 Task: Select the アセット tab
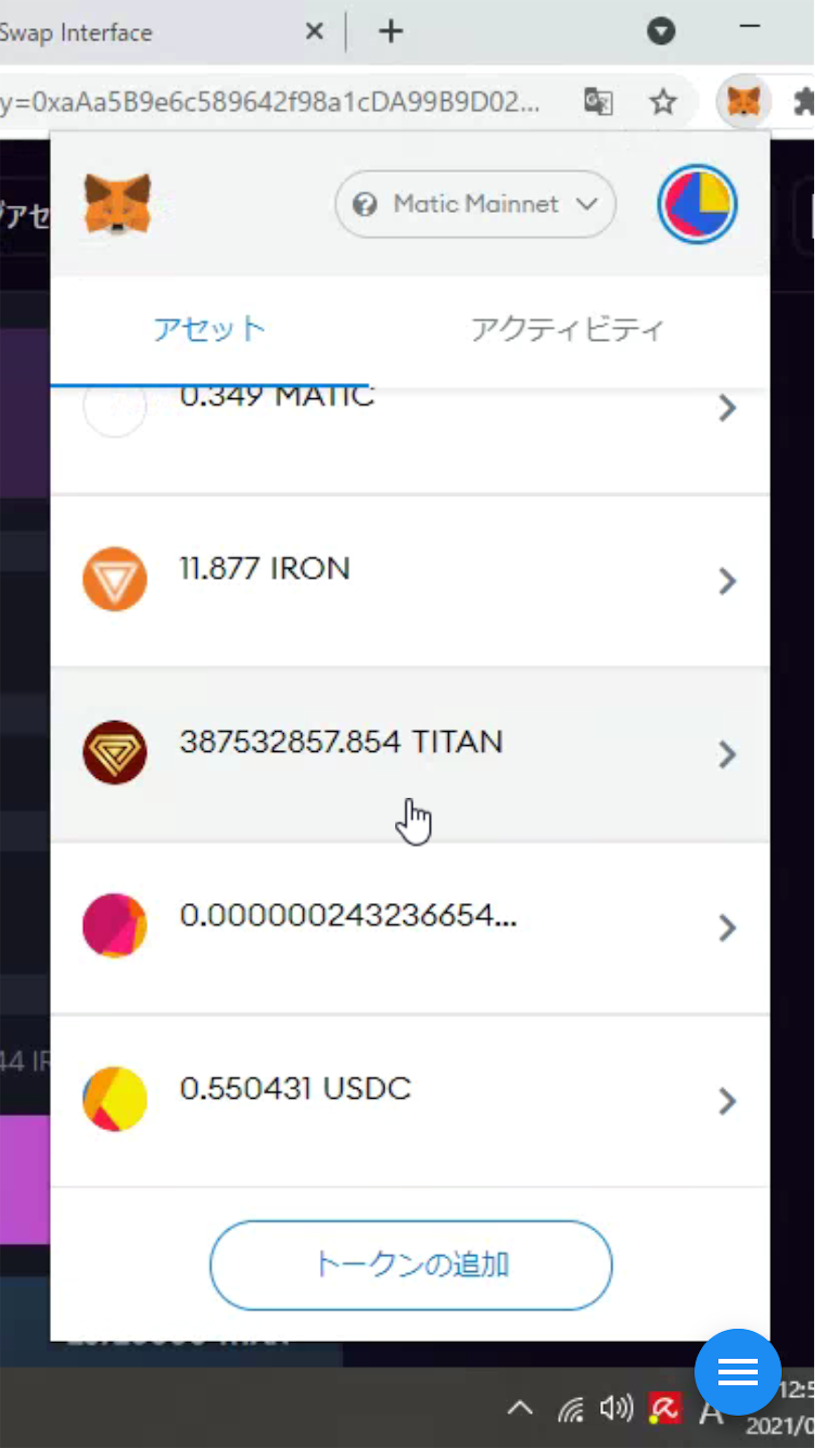209,329
